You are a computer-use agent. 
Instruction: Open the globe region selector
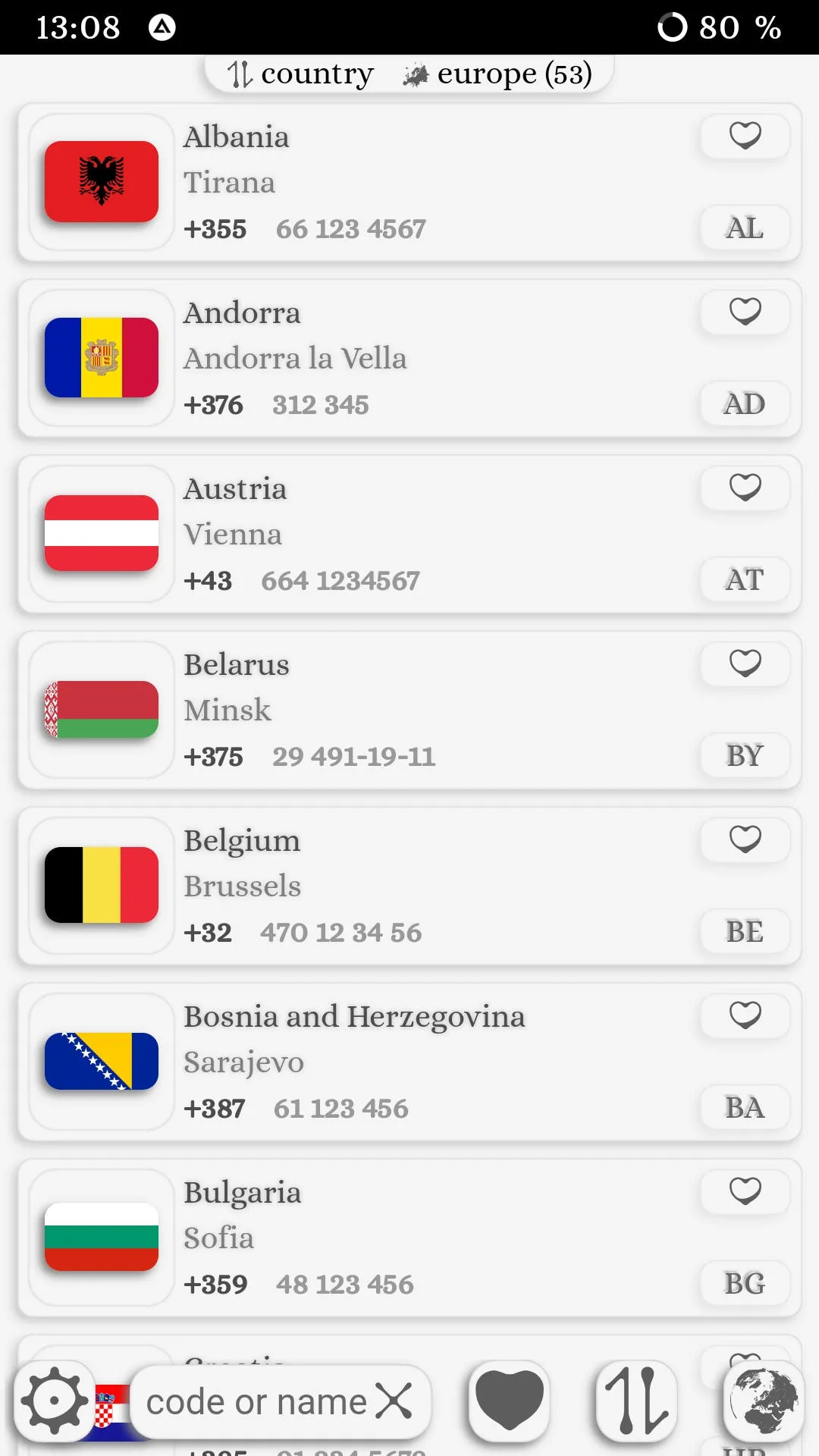click(764, 1401)
